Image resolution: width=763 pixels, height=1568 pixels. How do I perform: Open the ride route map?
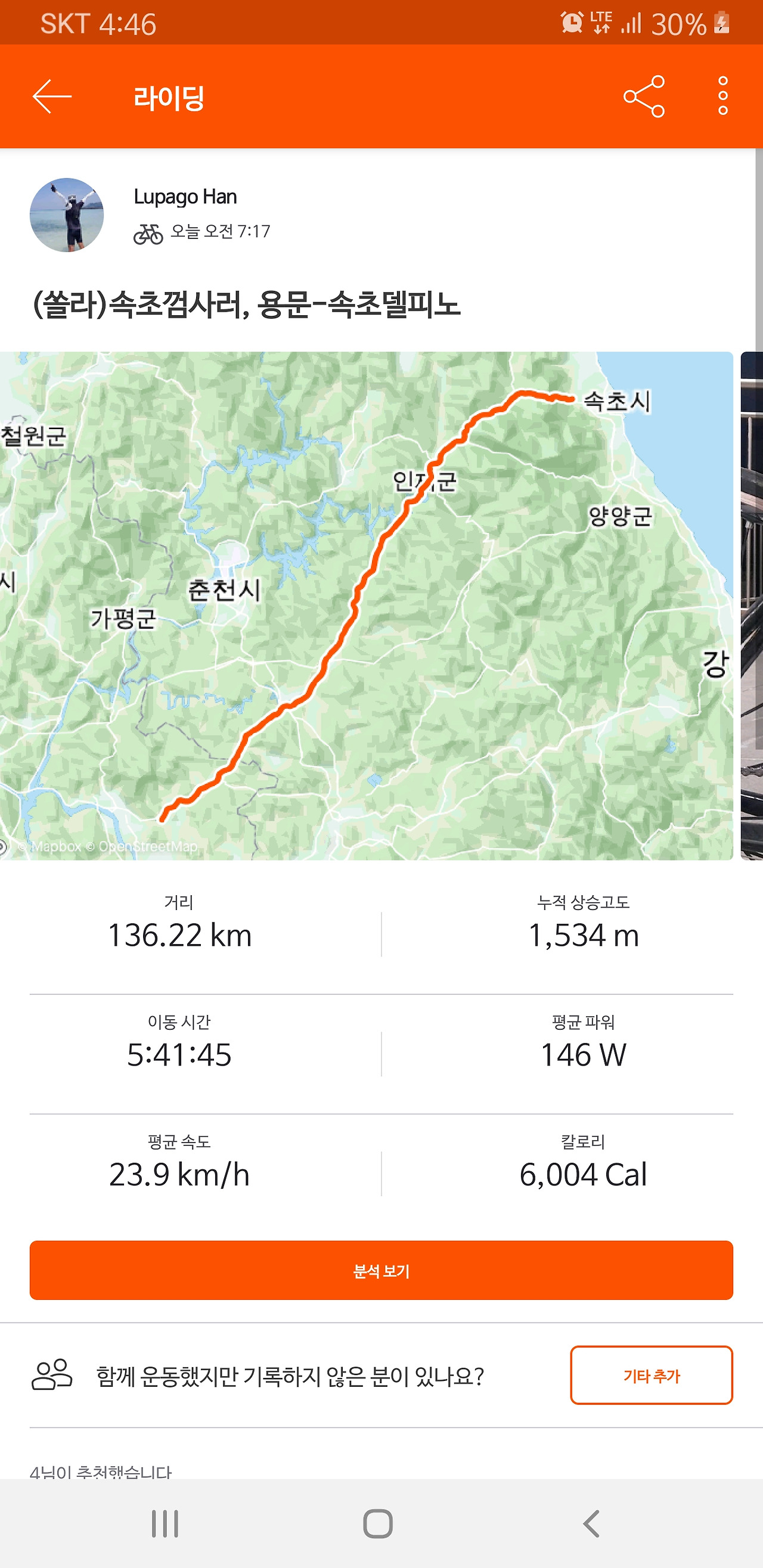(x=365, y=605)
